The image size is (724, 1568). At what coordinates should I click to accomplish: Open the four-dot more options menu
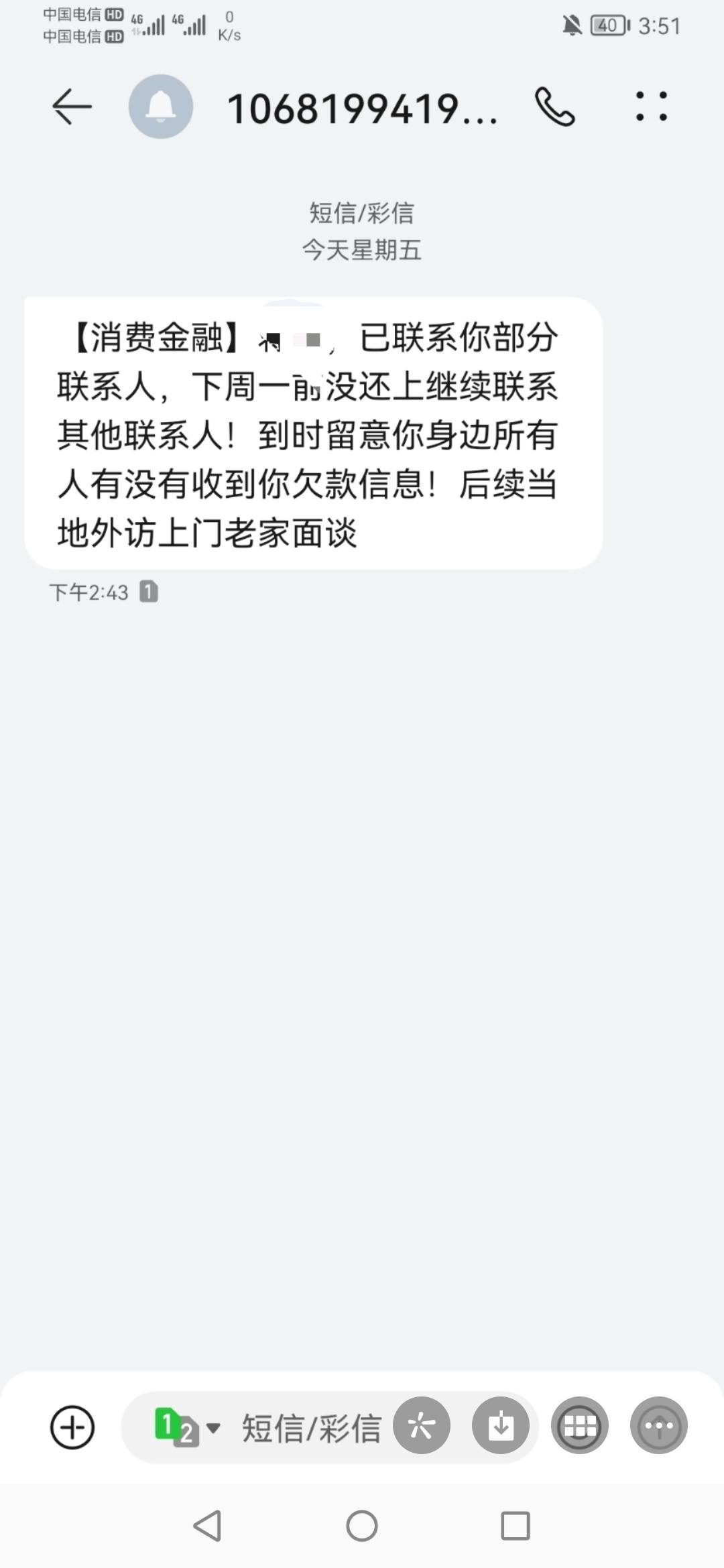(652, 107)
